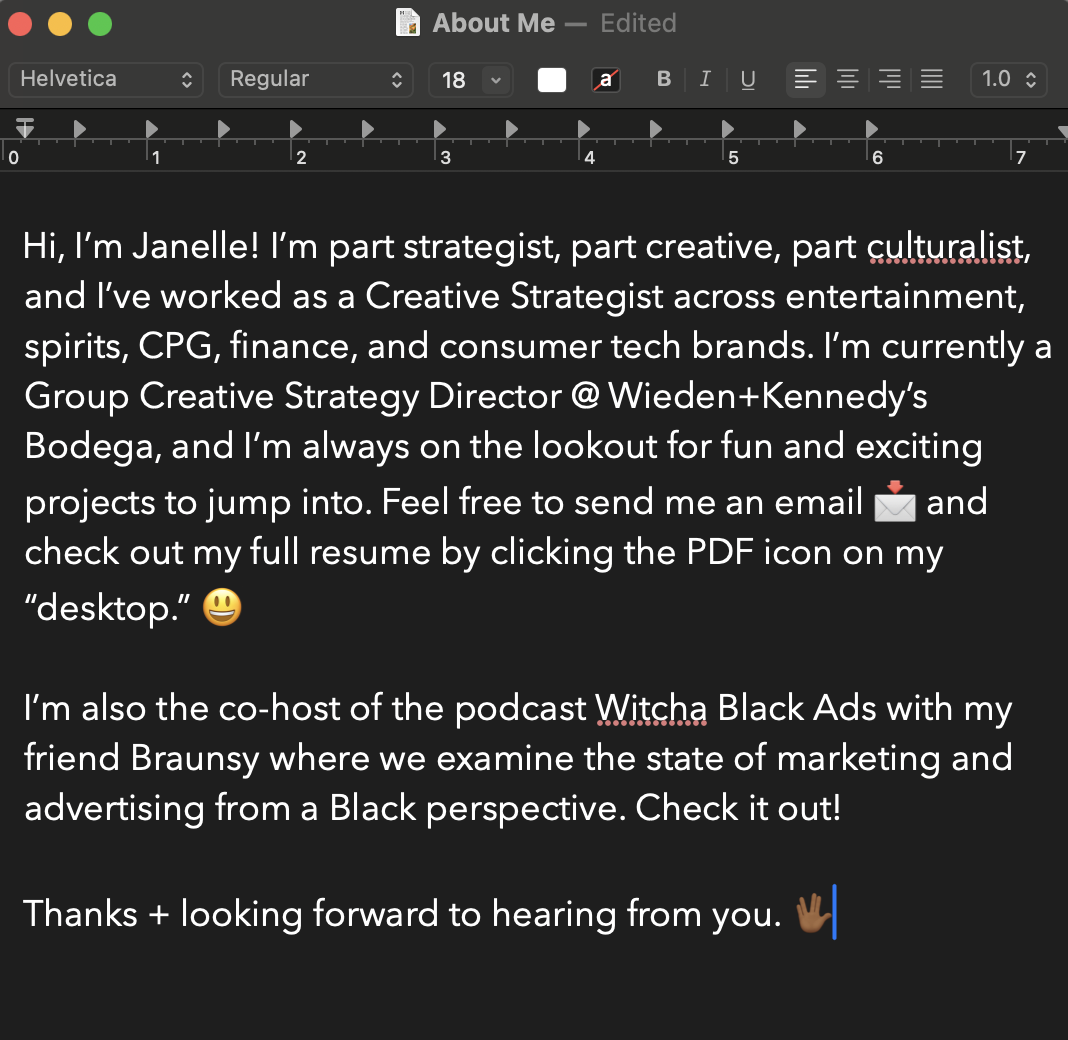Open the Regular typeface style dropdown
Image resolution: width=1068 pixels, height=1040 pixels.
pyautogui.click(x=315, y=79)
